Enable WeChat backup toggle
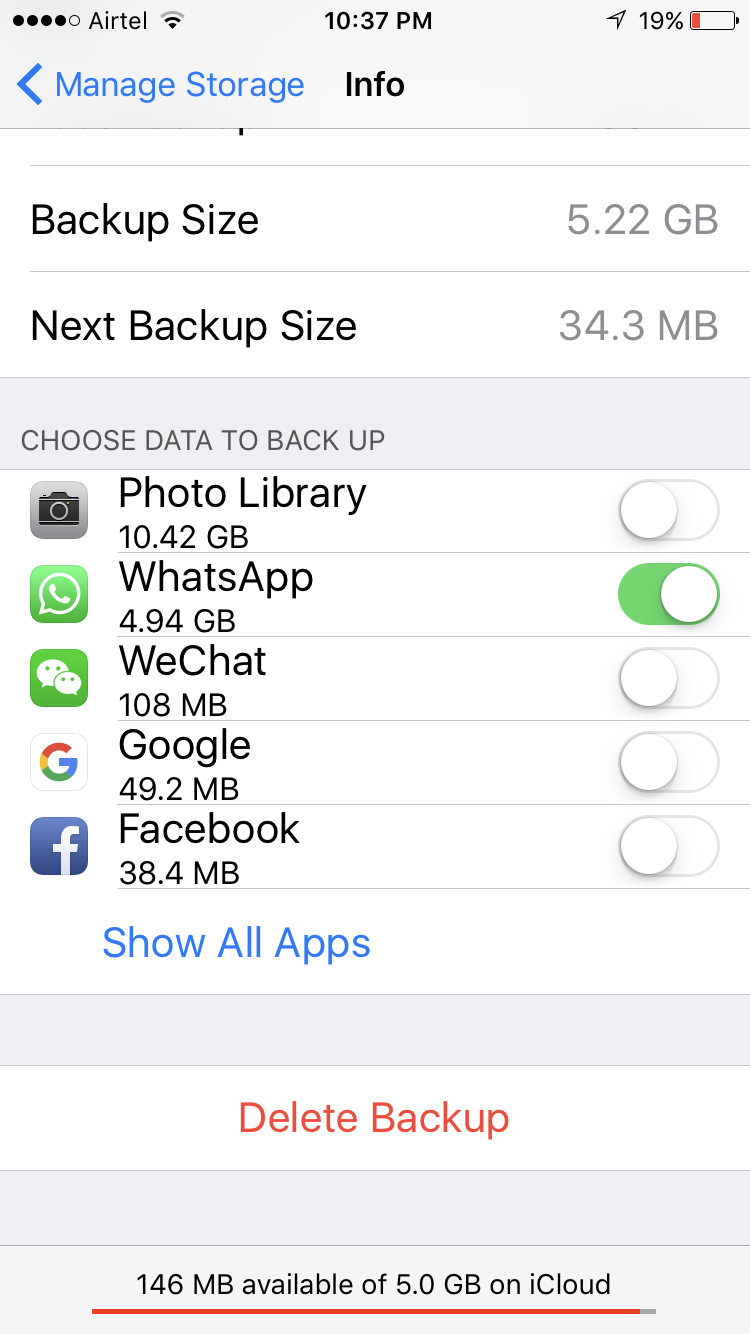The height and width of the screenshot is (1334, 750). click(668, 678)
